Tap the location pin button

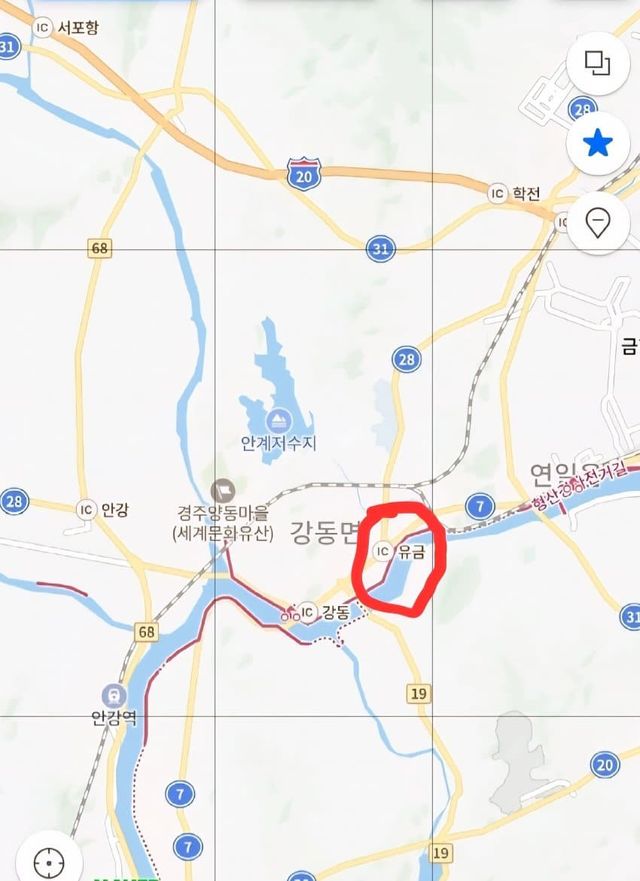tap(597, 222)
